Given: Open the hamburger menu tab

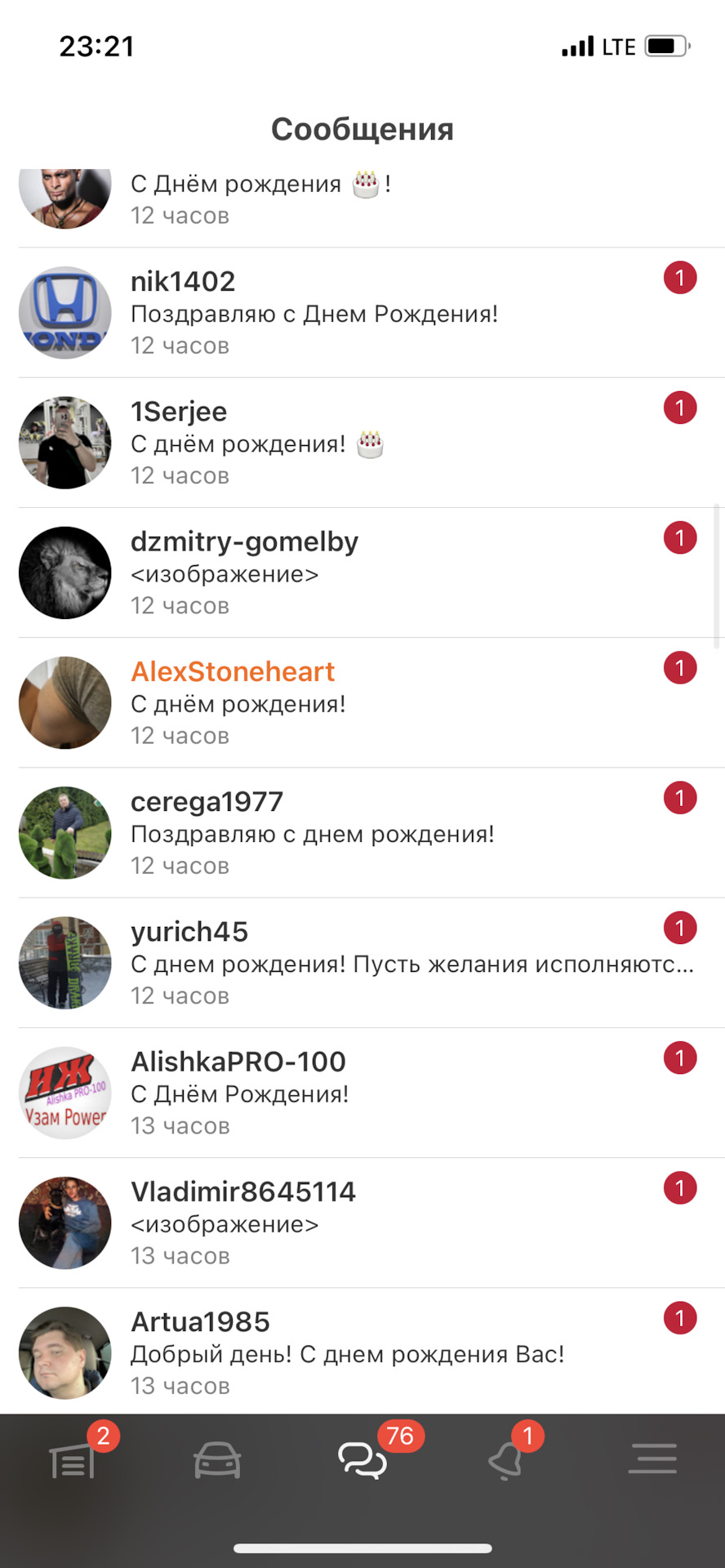Looking at the screenshot, I should coord(652,1459).
